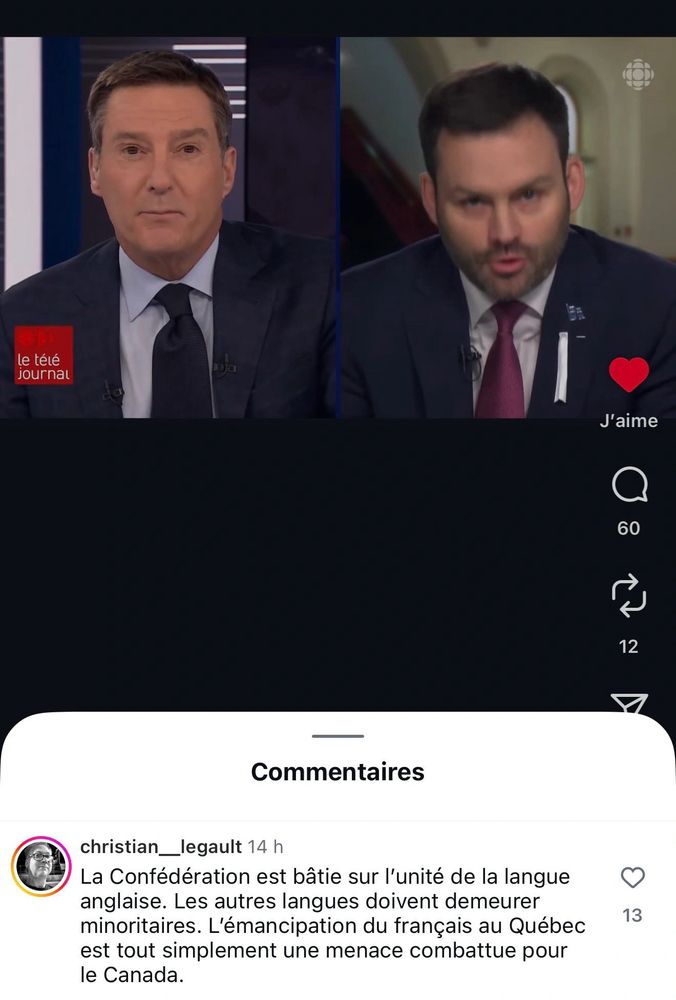Tap the comments sheet drag handle
The image size is (676, 1000).
pos(338,736)
